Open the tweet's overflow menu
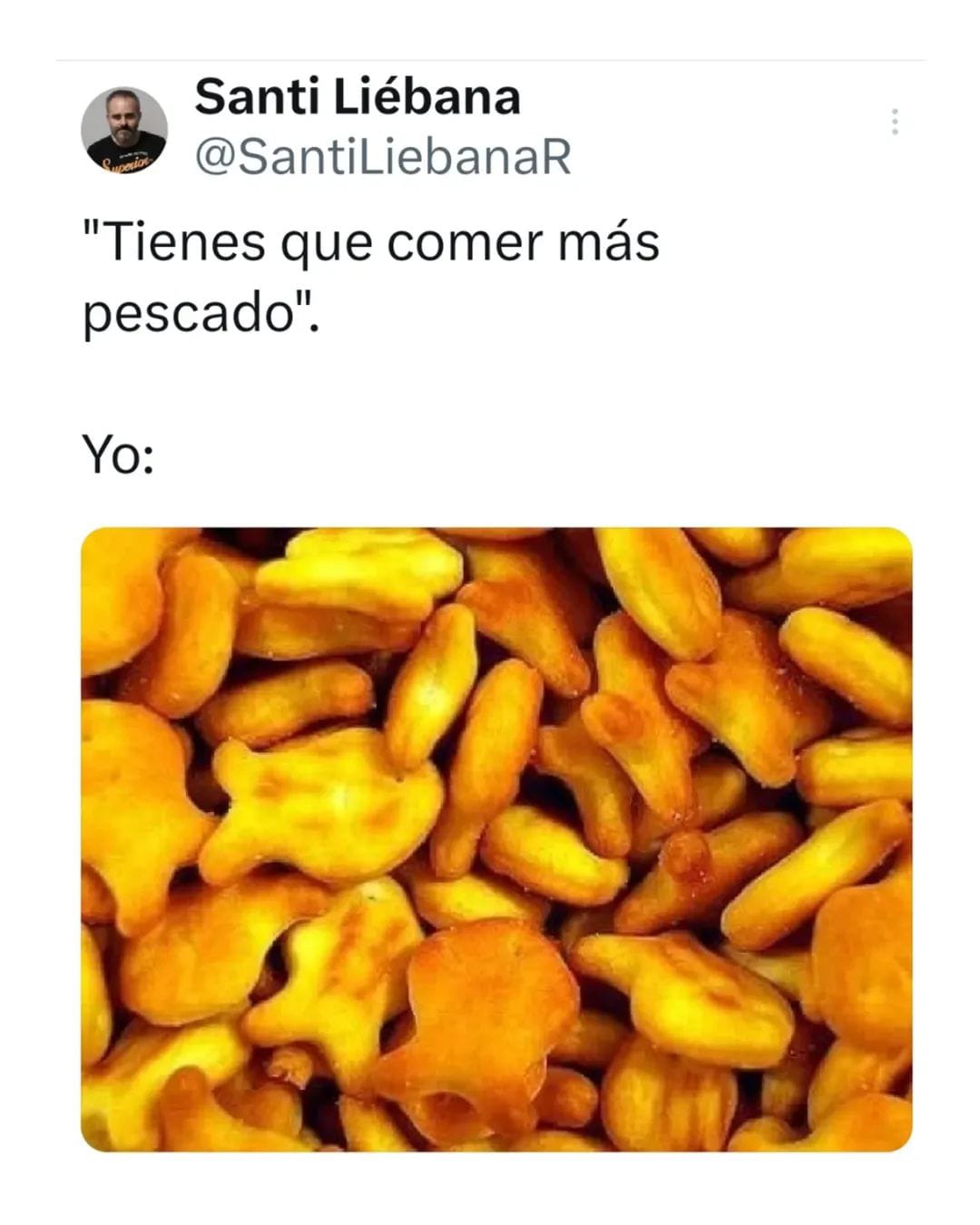Viewport: 980px width, 1225px height. pos(895,122)
